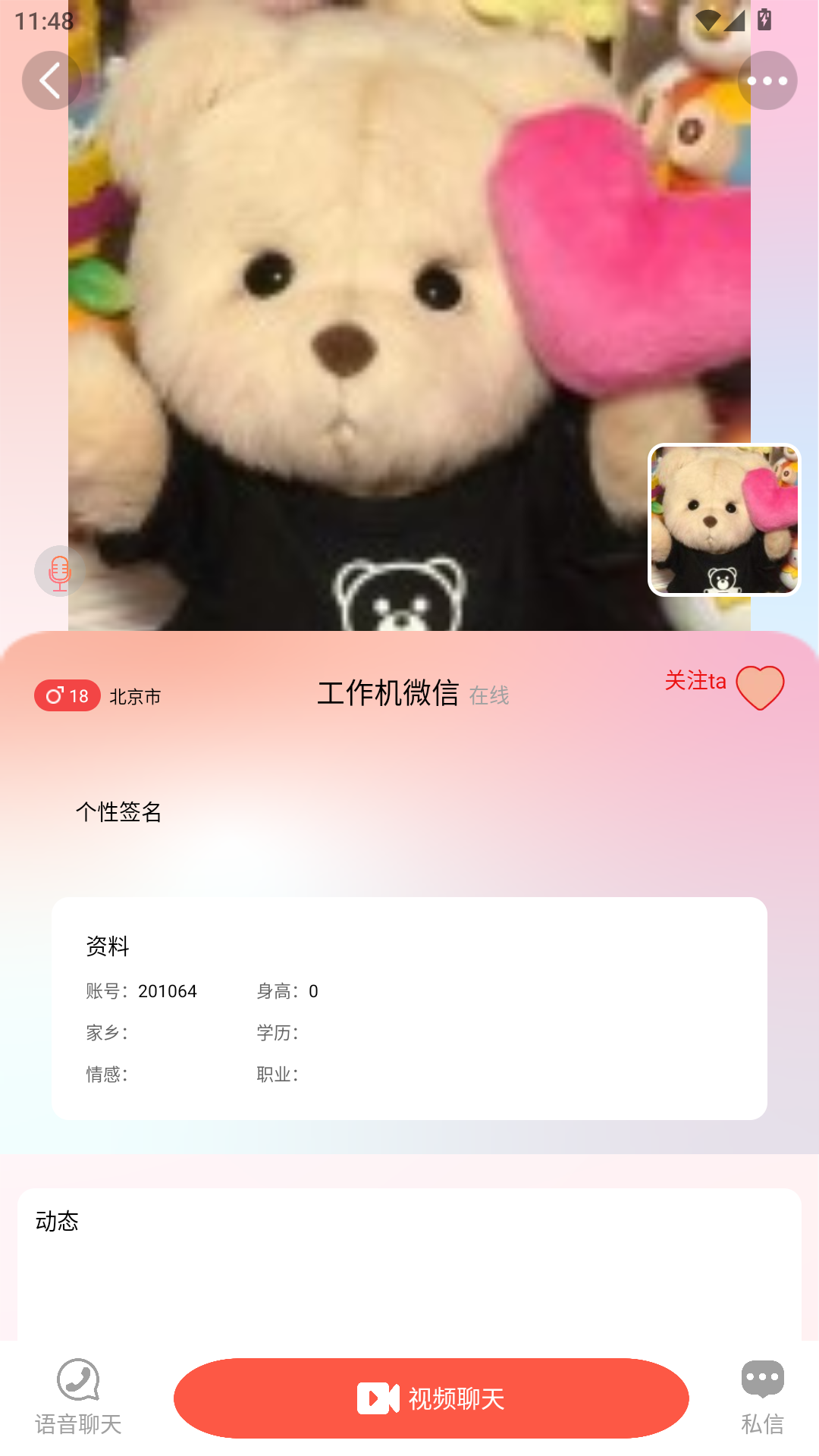Click the 北京市 location link

136,695
